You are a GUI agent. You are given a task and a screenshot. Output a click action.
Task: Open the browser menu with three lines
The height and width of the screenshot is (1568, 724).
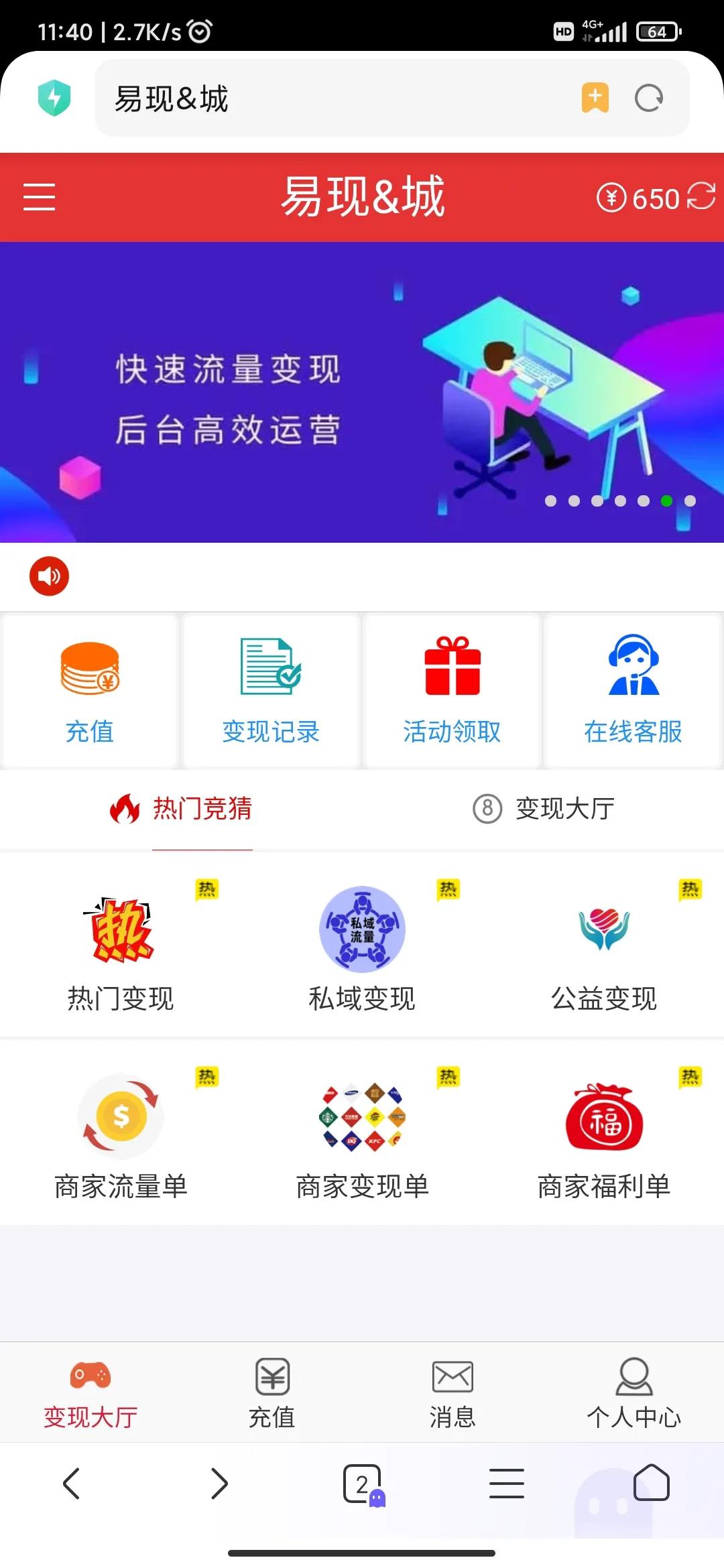click(507, 1482)
